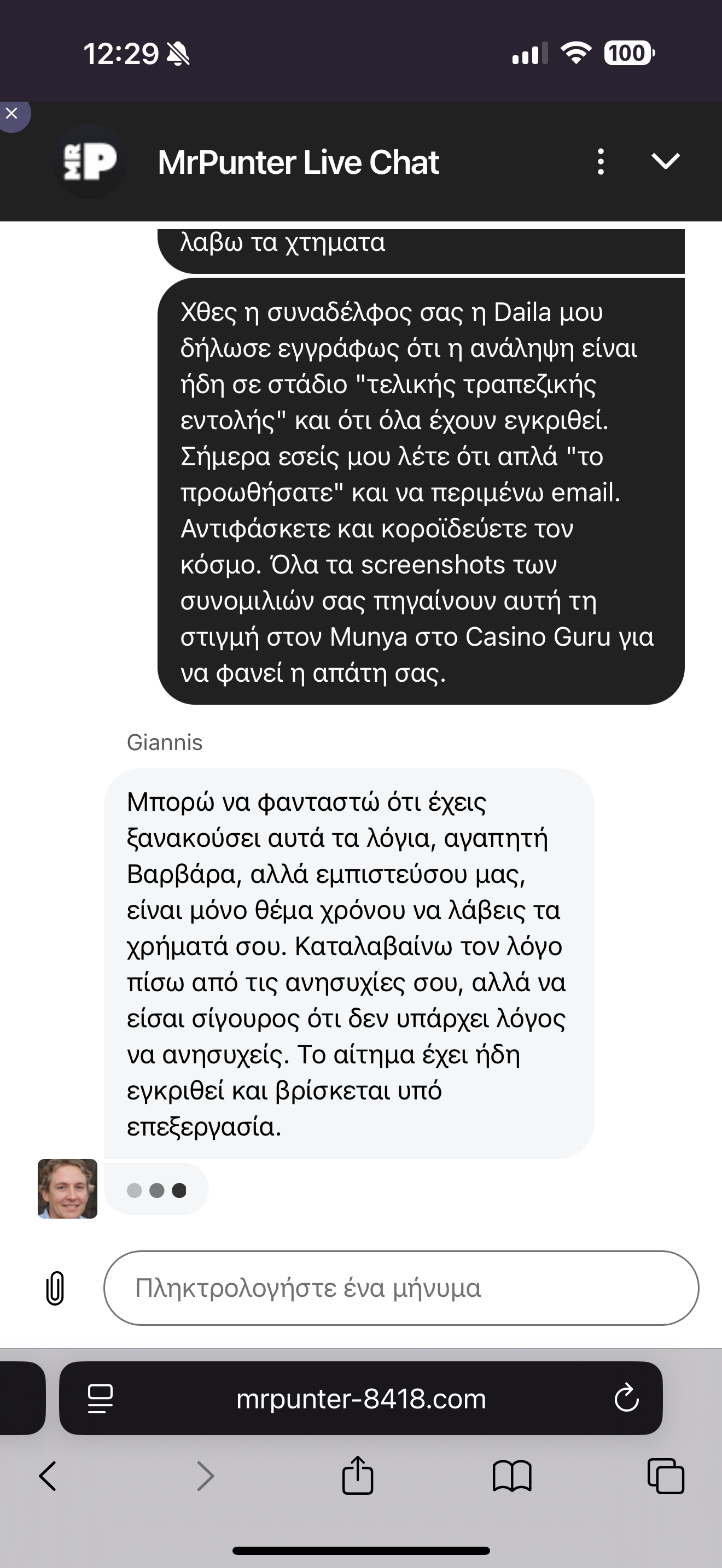The height and width of the screenshot is (1568, 722).
Task: Close the chat overlay with the X button
Action: point(11,113)
